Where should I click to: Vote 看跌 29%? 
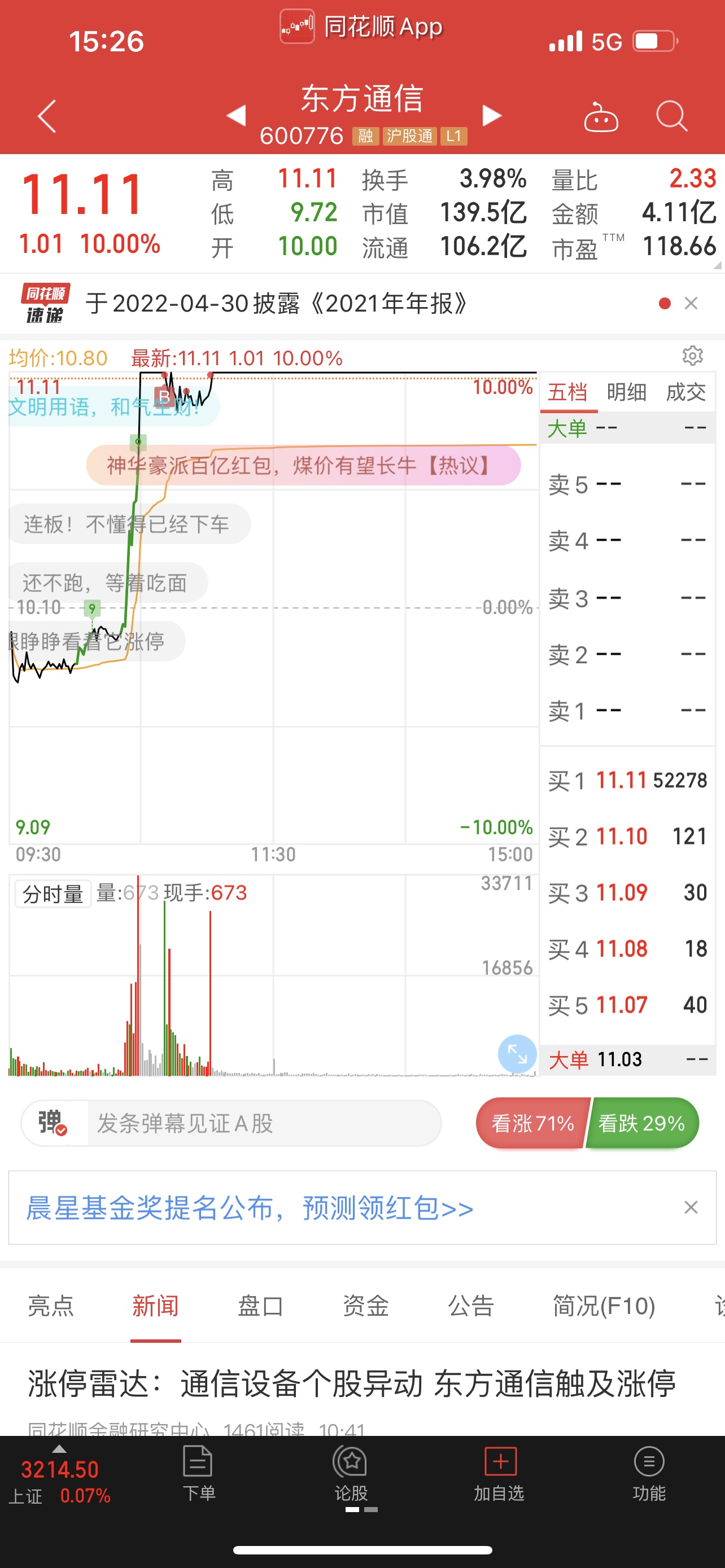click(x=642, y=1123)
